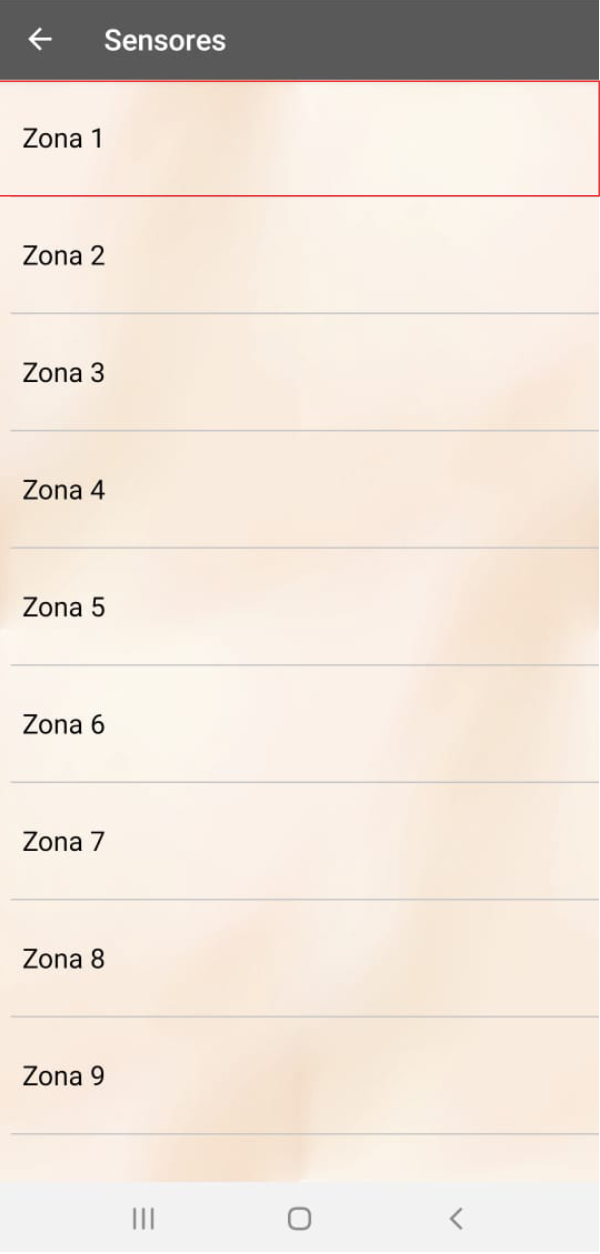This screenshot has height=1254, width=600.
Task: Open the Zona 6 sensor
Action: tap(300, 724)
